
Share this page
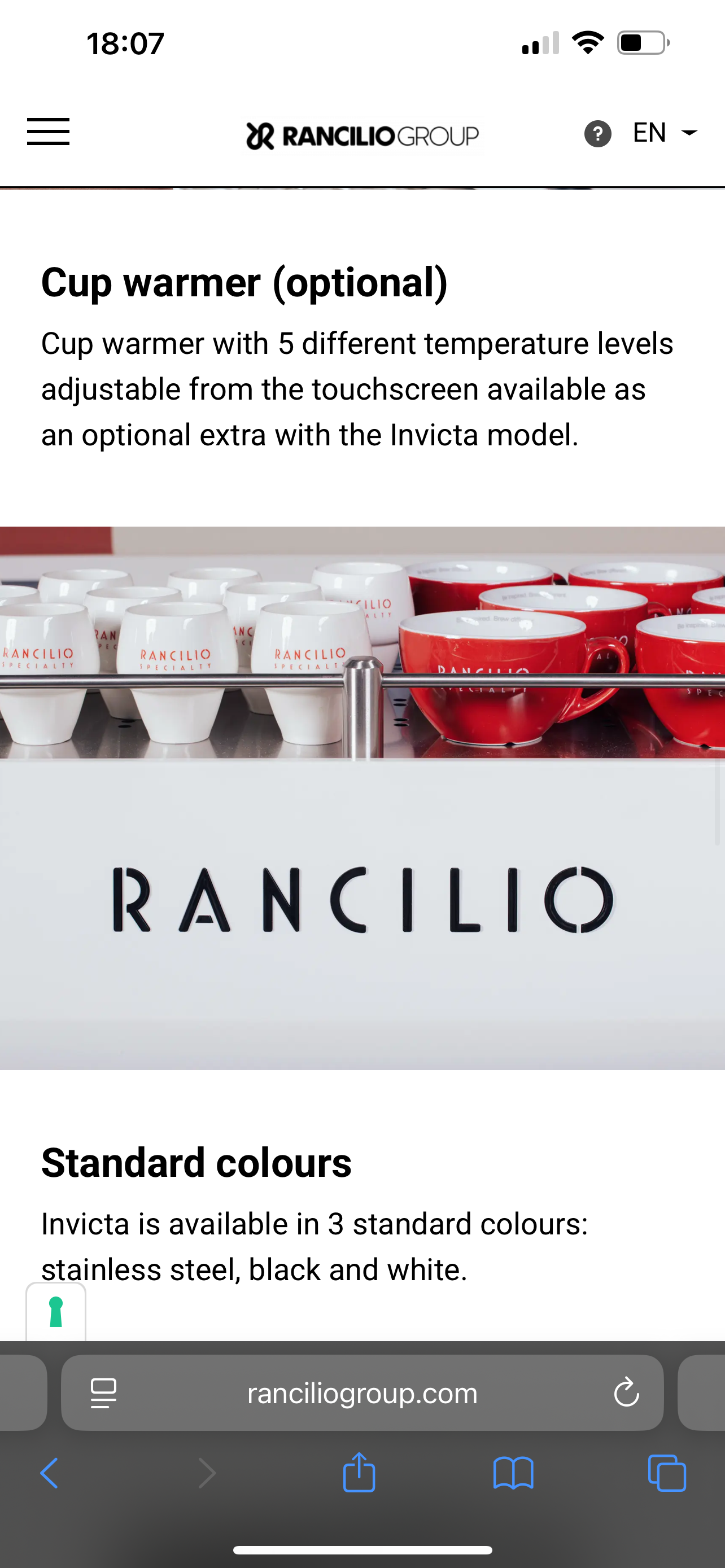pyautogui.click(x=359, y=1472)
